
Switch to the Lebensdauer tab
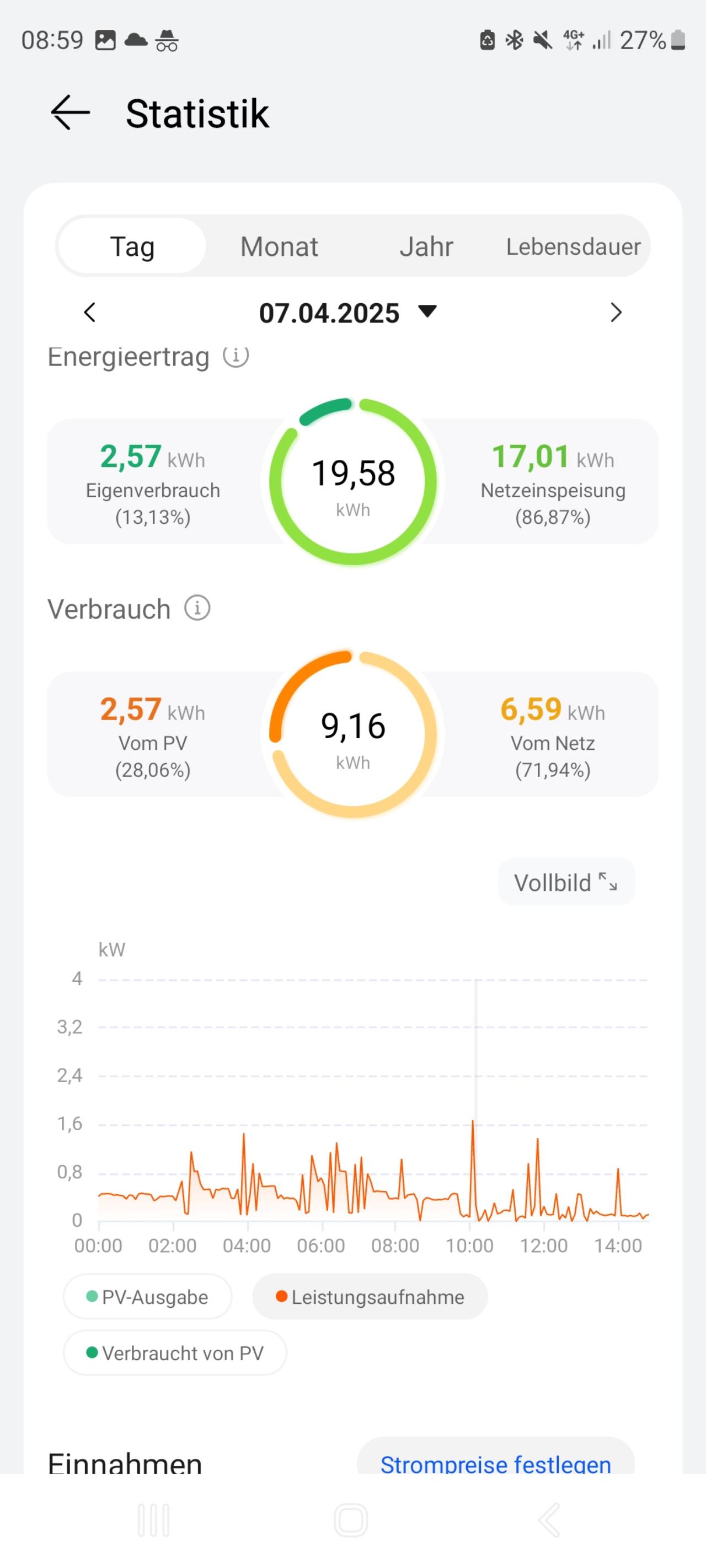pos(573,246)
